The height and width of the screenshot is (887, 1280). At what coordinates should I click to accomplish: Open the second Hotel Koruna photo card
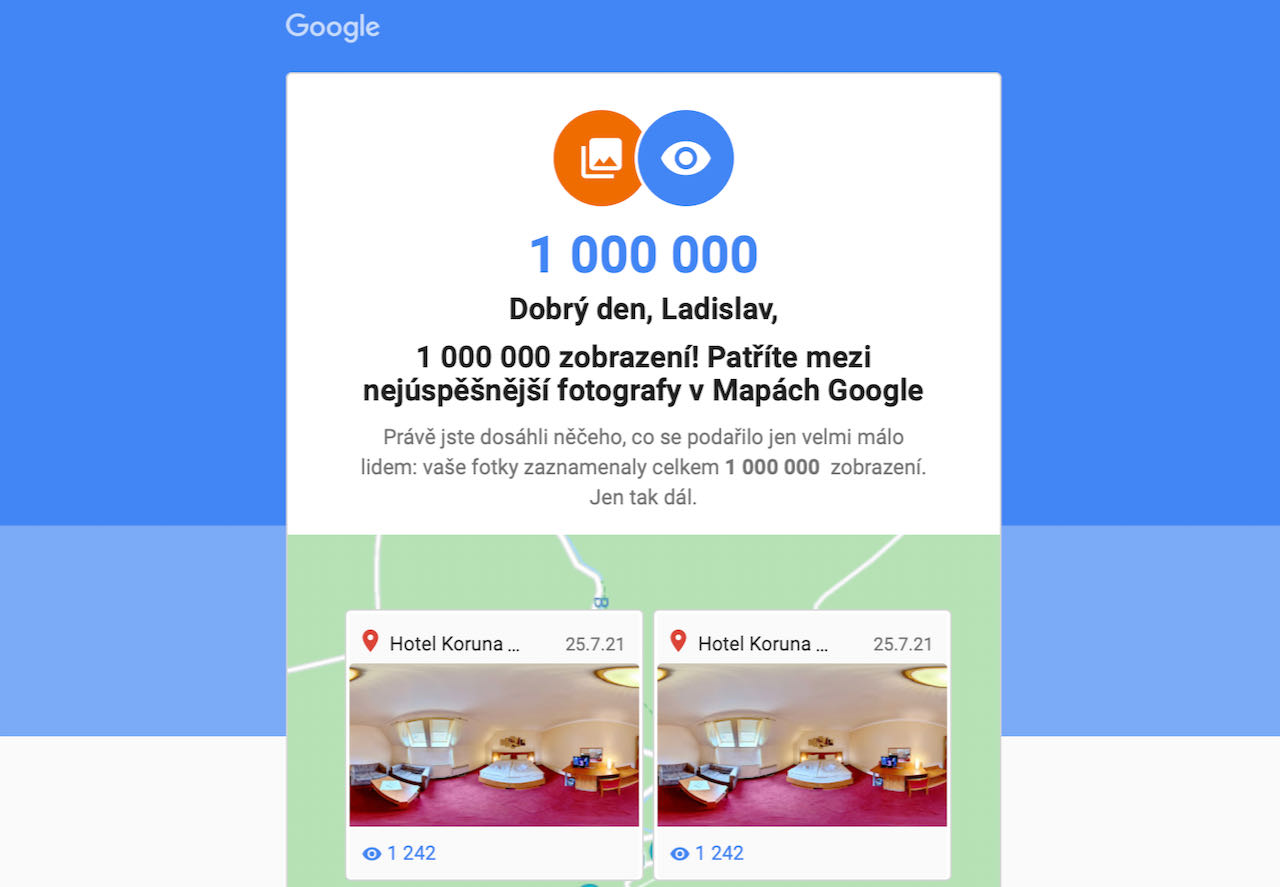coord(802,745)
